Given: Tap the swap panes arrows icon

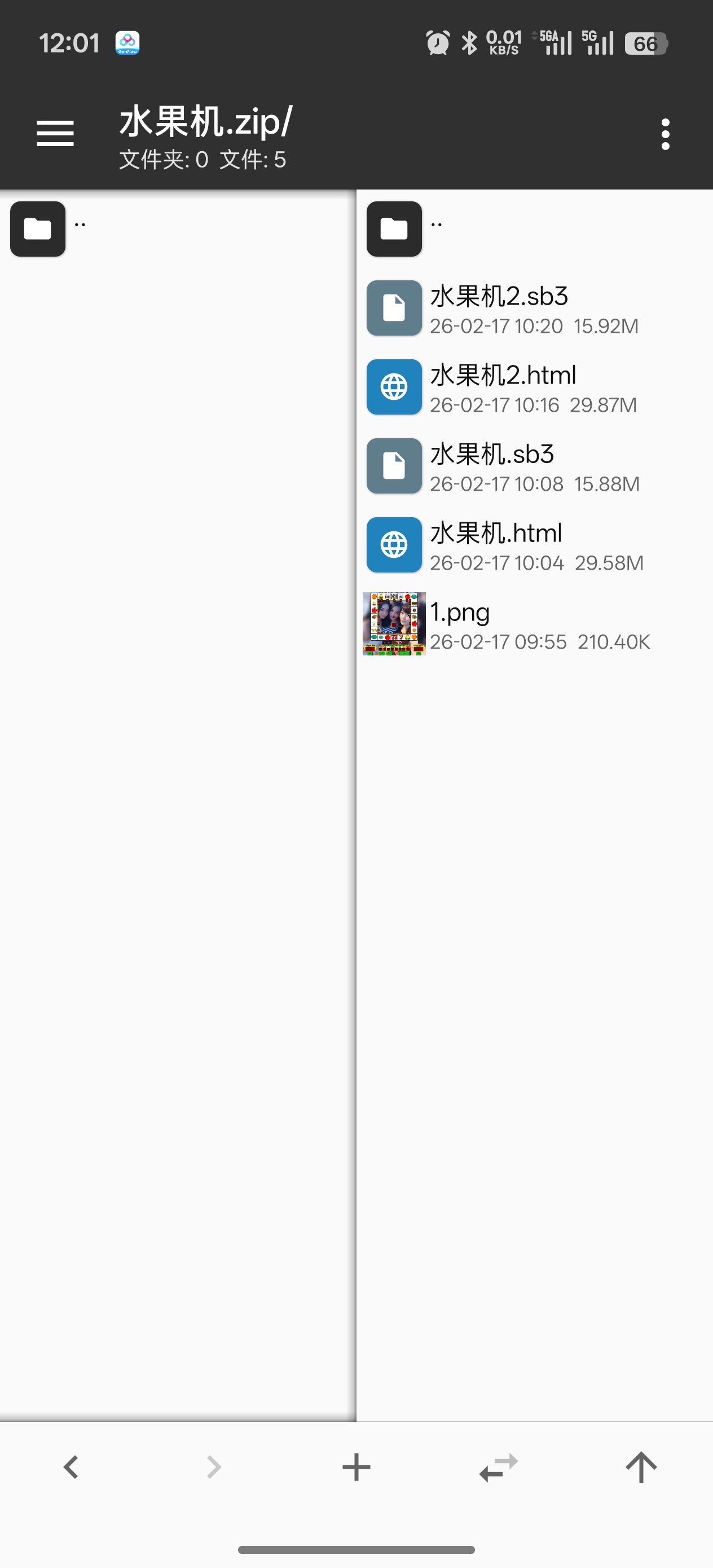Looking at the screenshot, I should coord(499,1467).
